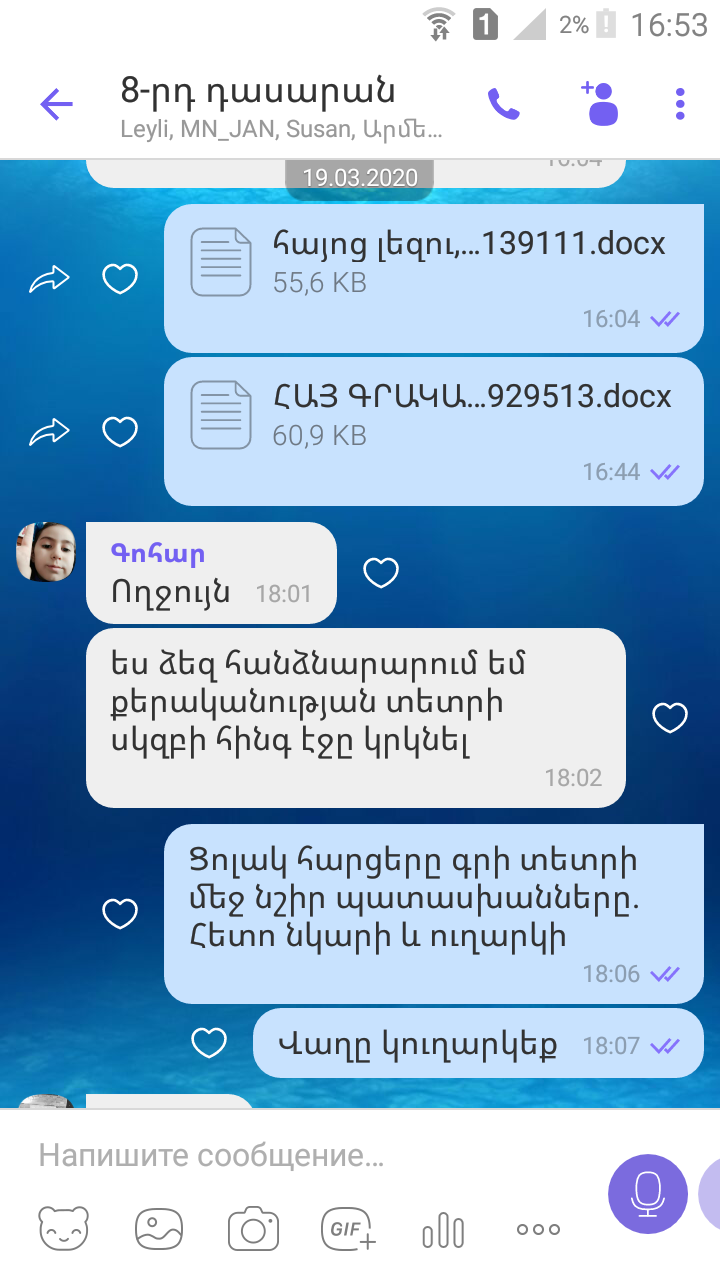Image resolution: width=720 pixels, height=1280 pixels.
Task: Add a participant to the group
Action: [x=600, y=102]
